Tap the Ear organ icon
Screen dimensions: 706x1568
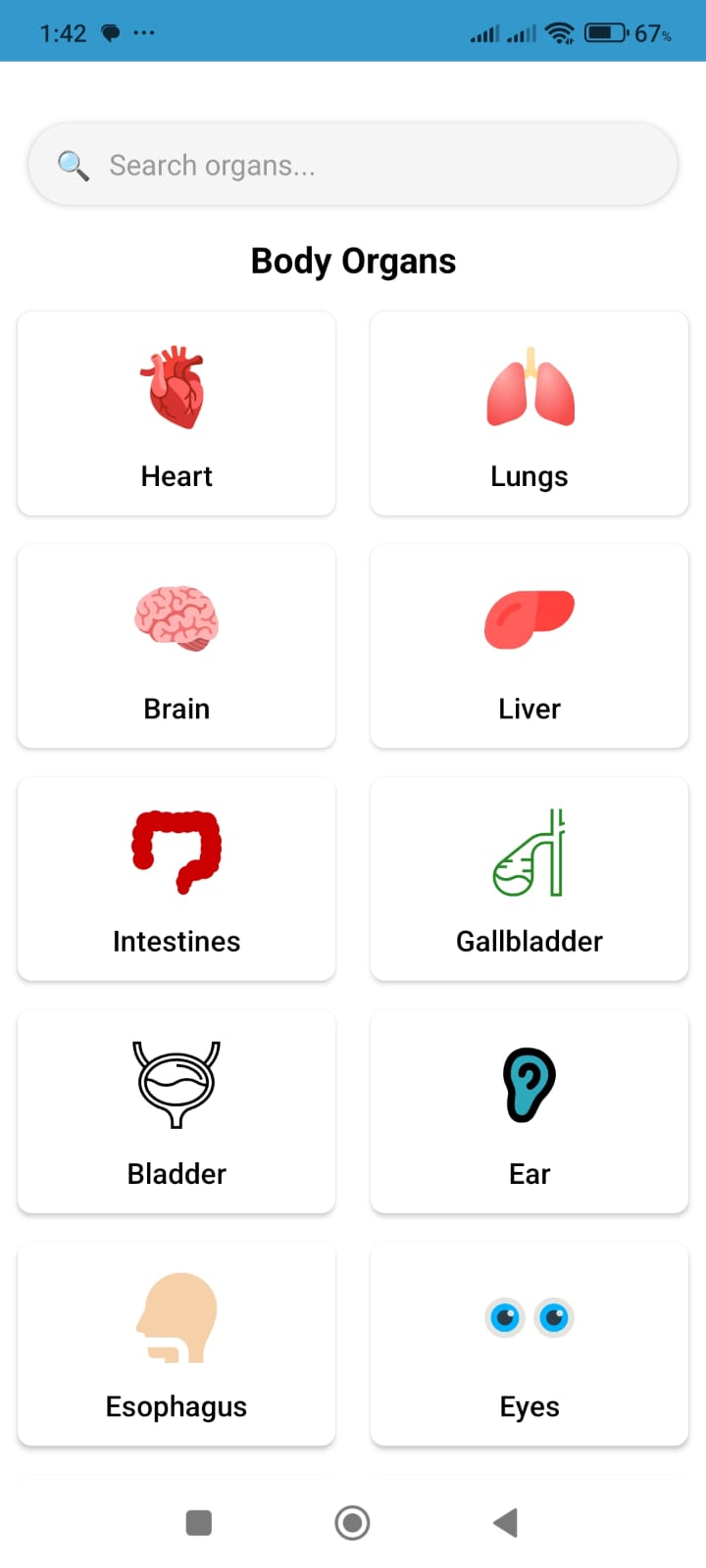click(x=529, y=1083)
